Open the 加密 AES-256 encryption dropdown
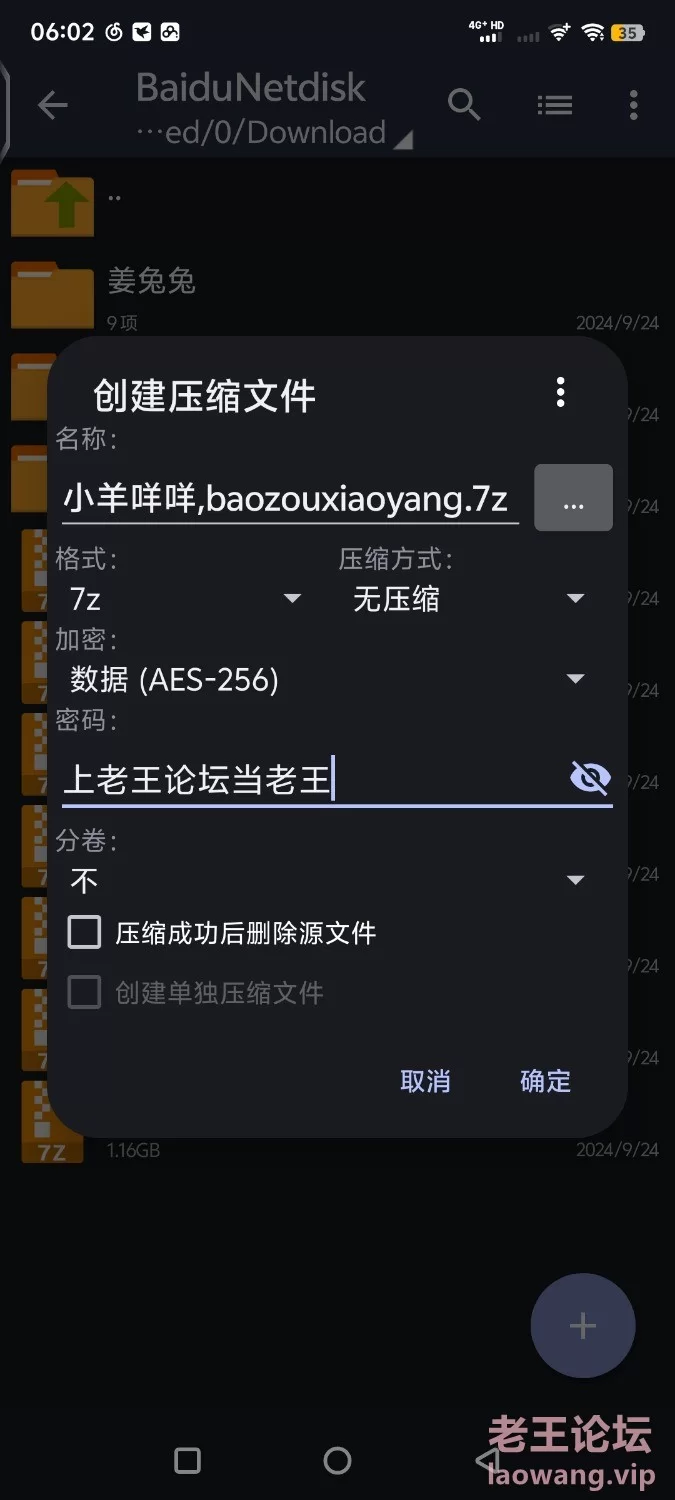Image resolution: width=675 pixels, height=1500 pixels. point(327,680)
